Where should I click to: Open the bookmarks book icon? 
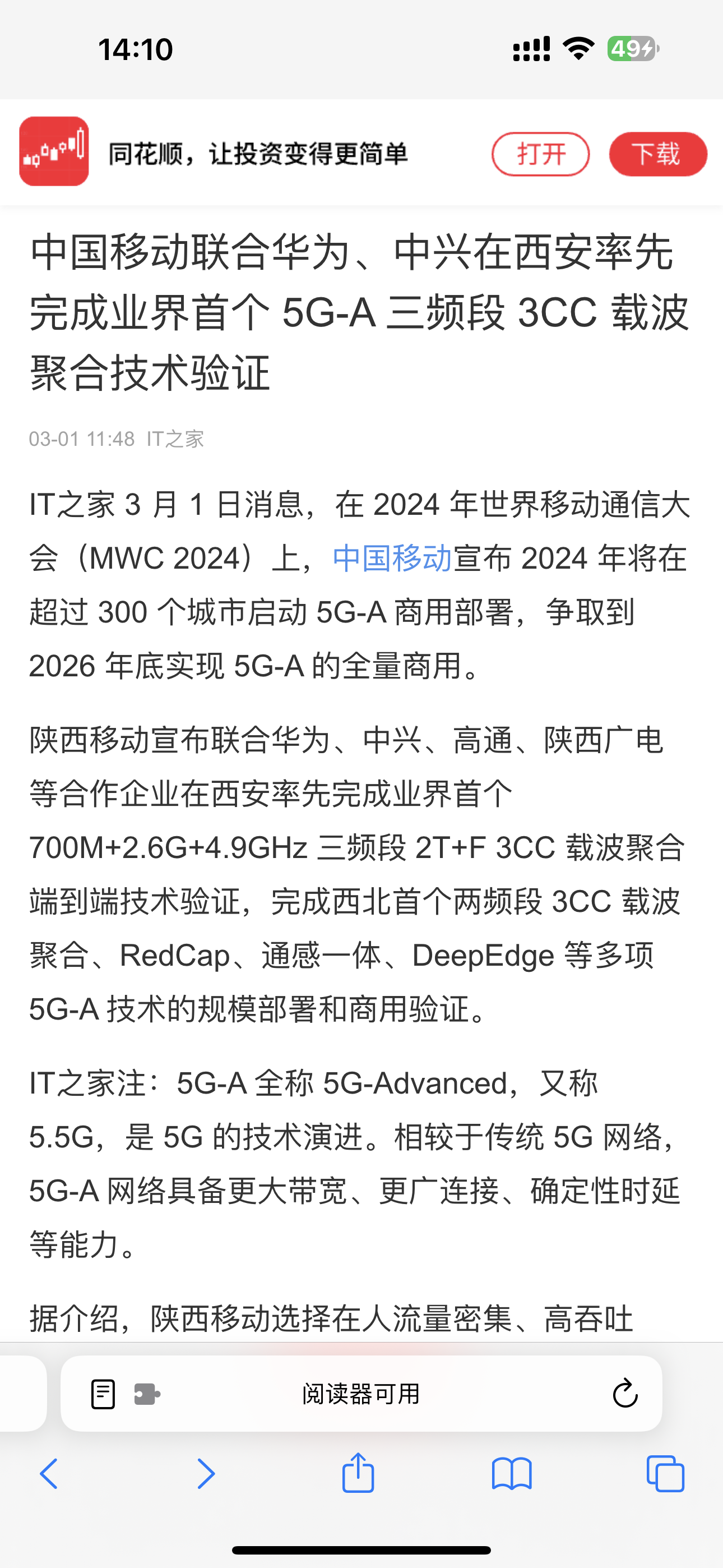click(512, 1474)
